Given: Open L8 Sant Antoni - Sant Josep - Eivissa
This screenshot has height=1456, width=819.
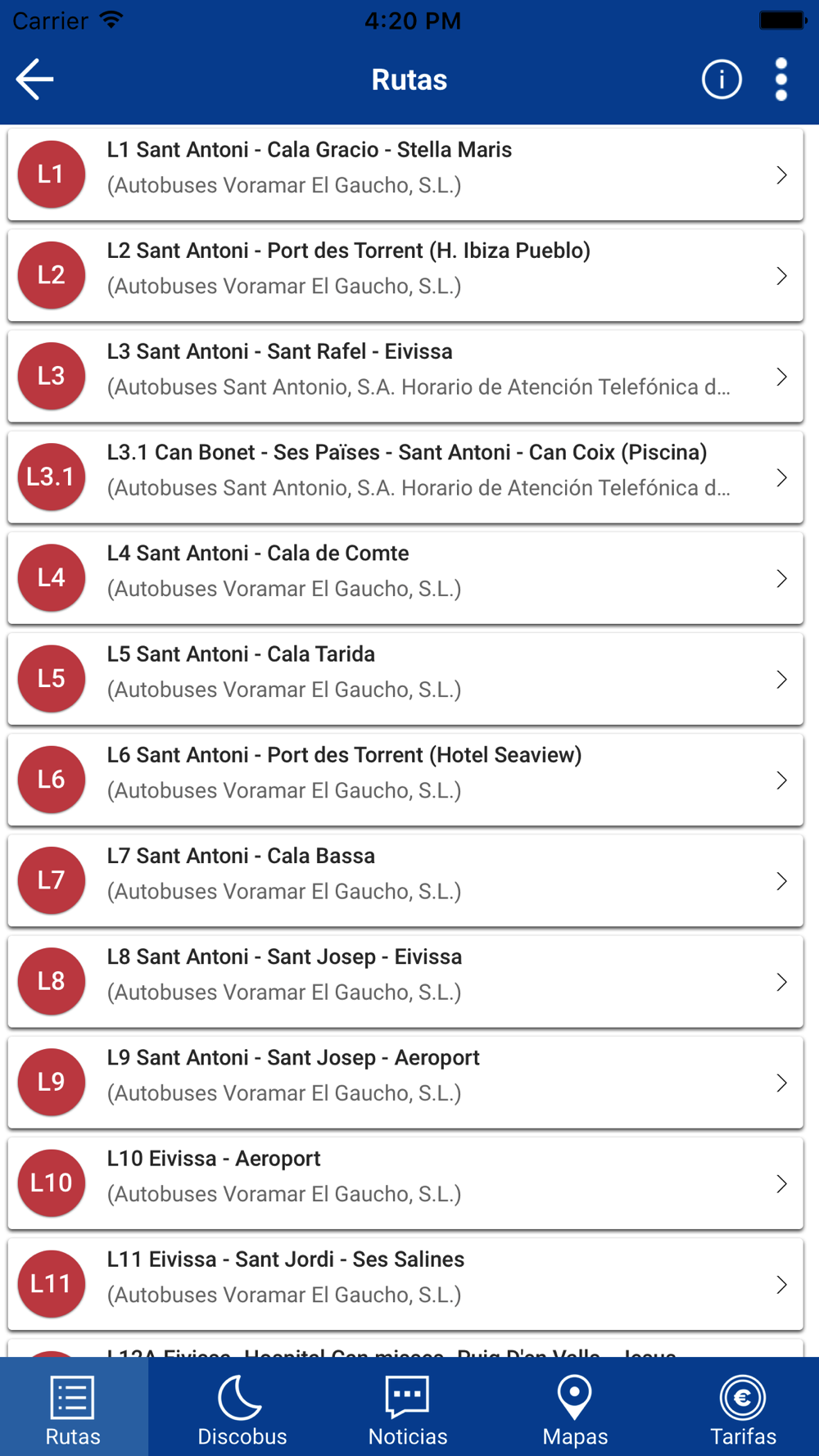Looking at the screenshot, I should tap(405, 981).
